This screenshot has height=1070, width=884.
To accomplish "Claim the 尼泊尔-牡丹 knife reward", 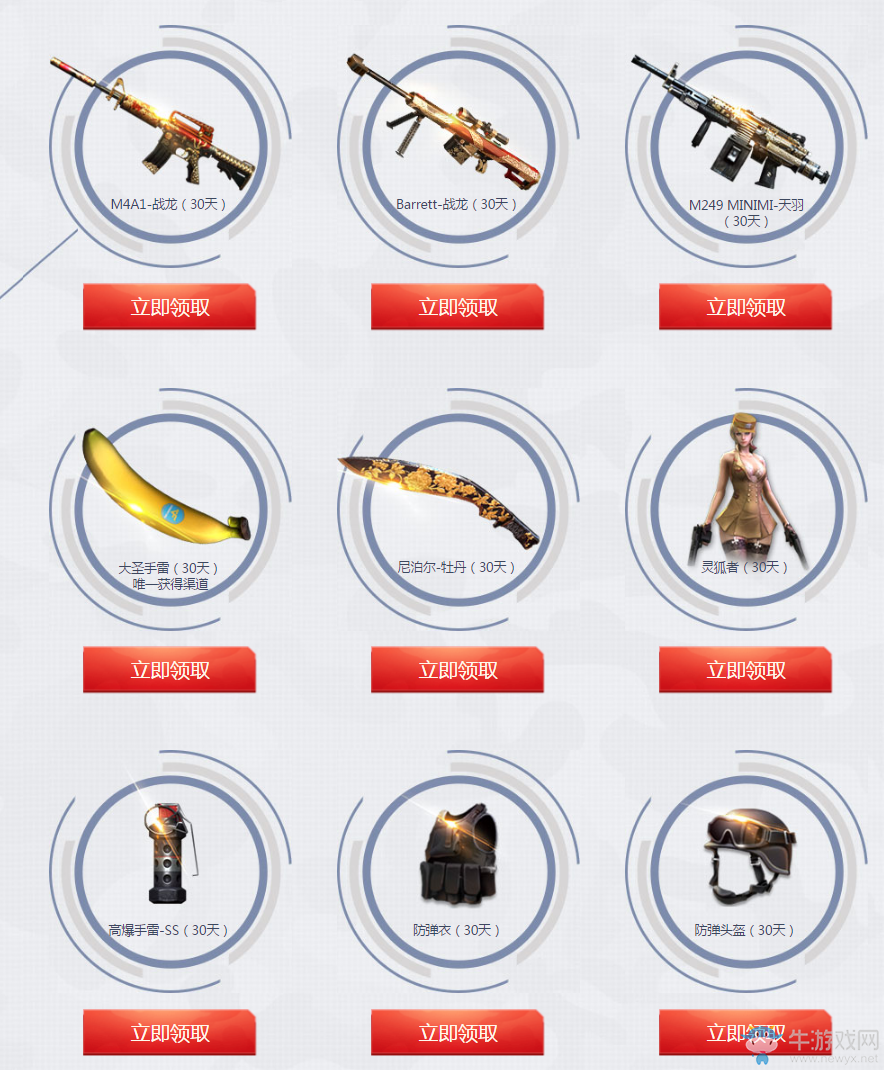I will point(457,670).
